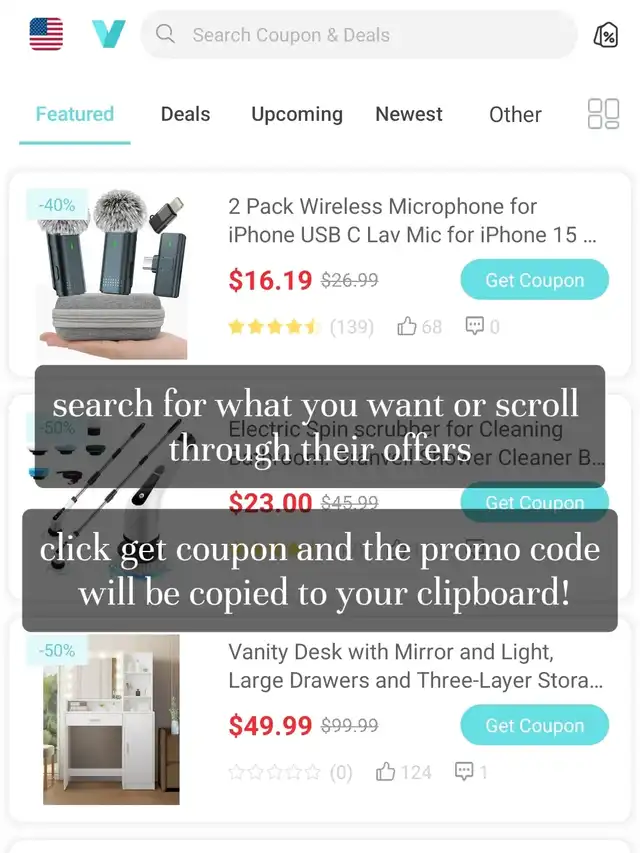Open the 2 Pack Wireless Microphone deal
This screenshot has width=640, height=853.
pos(412,220)
